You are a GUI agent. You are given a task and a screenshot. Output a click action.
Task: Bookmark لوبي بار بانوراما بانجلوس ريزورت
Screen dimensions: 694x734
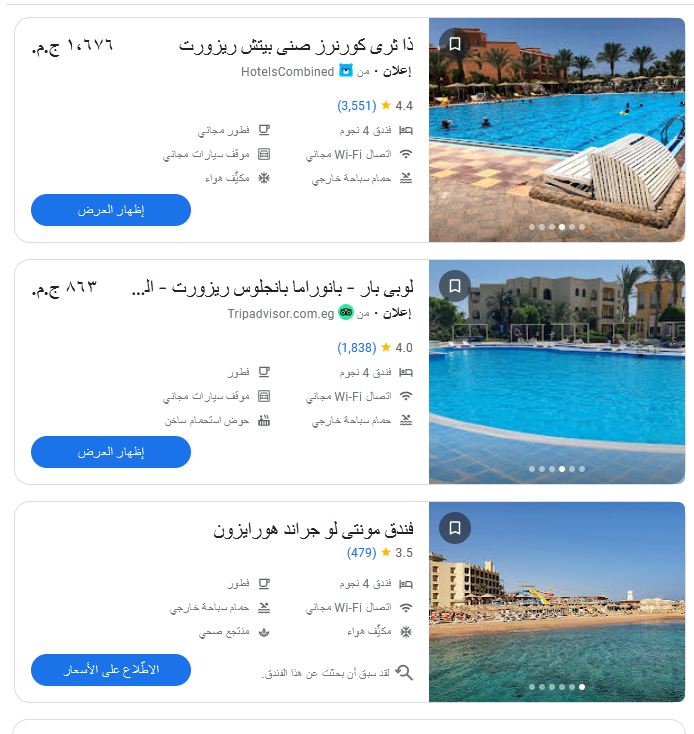pos(455,286)
